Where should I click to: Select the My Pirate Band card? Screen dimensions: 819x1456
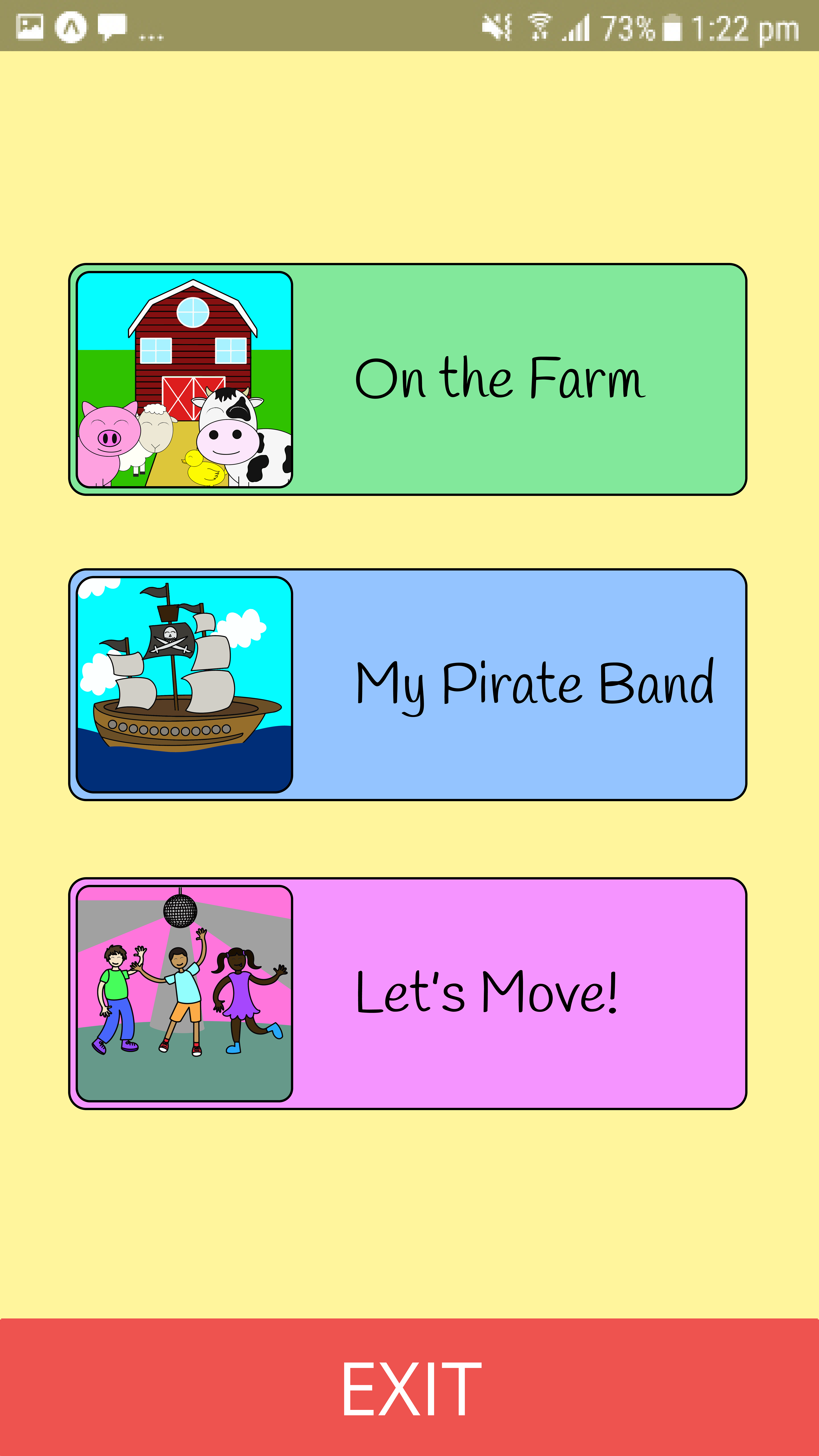408,684
